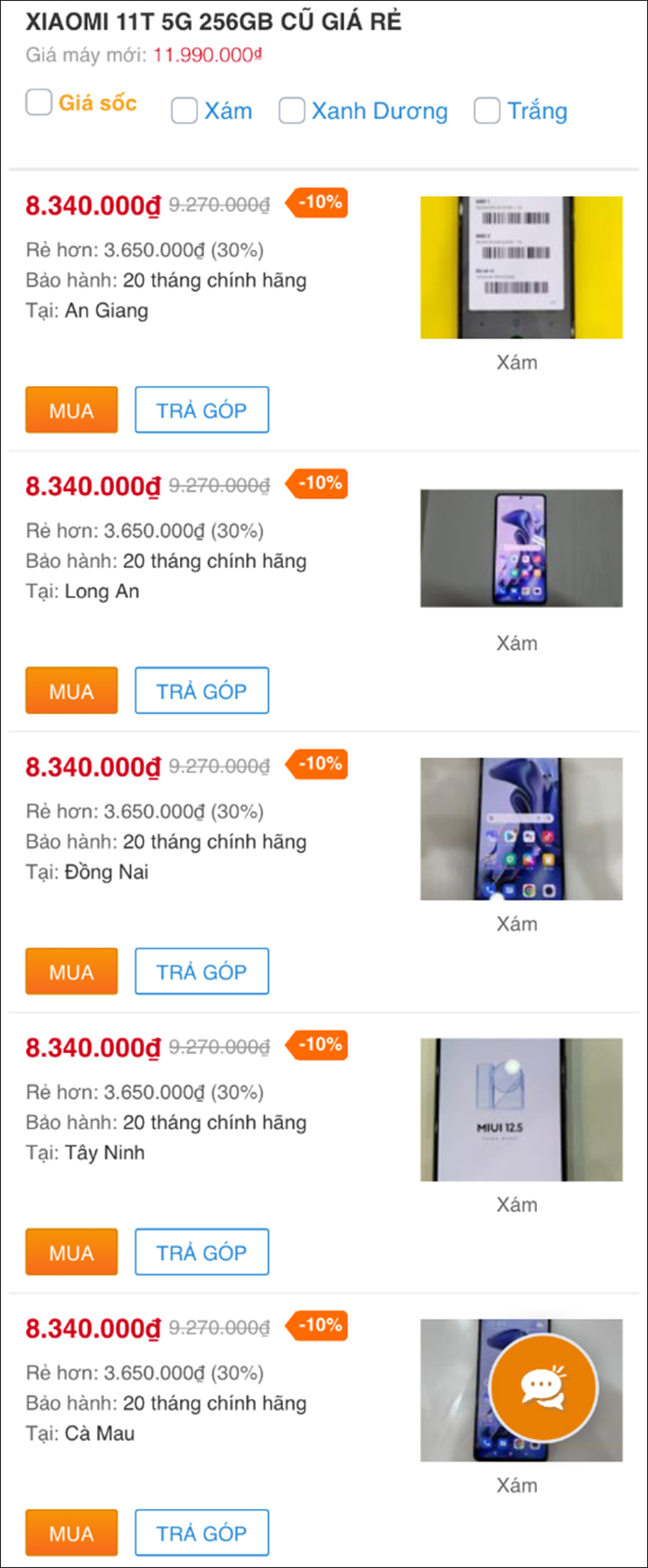Click the MIUI 12.5 phone thumbnail for Tây Ninh
The height and width of the screenshot is (1568, 648).
coord(521,1109)
